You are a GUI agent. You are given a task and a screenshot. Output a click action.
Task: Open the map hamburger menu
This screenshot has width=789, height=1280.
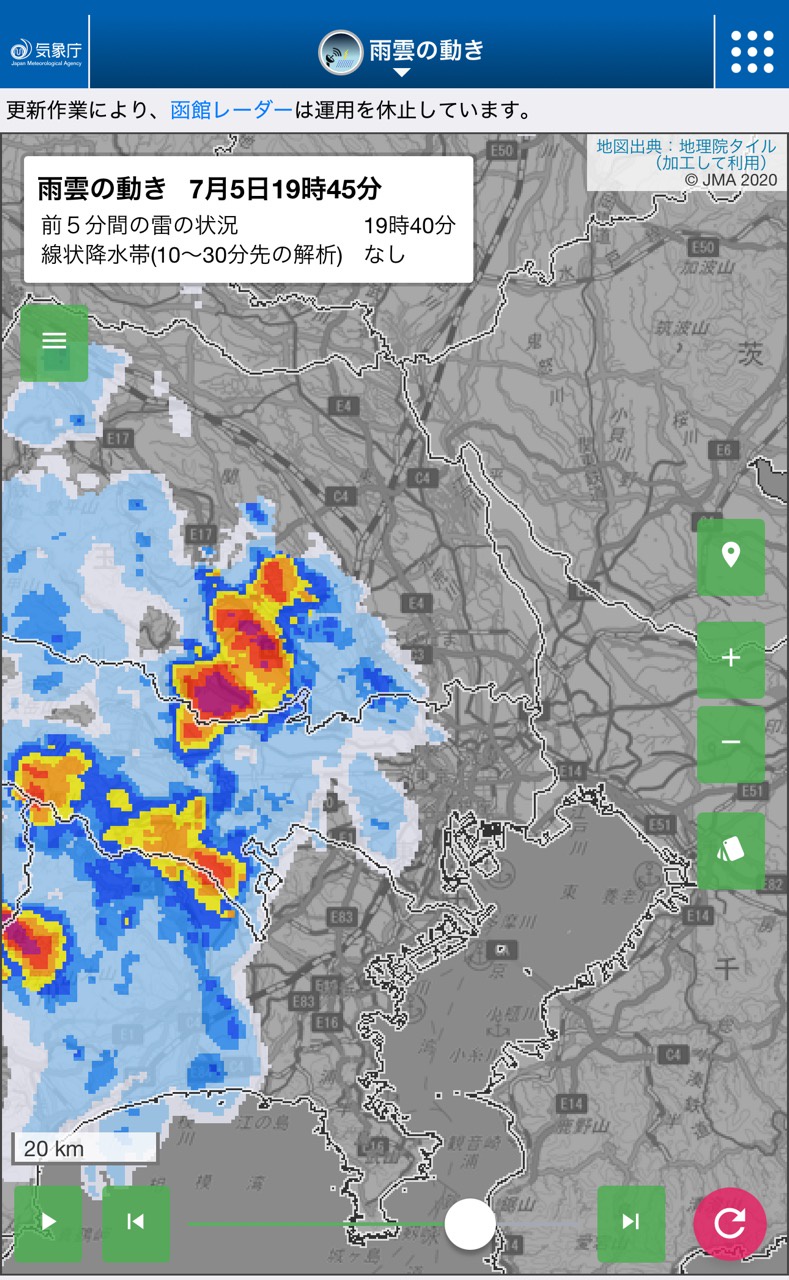pos(54,342)
